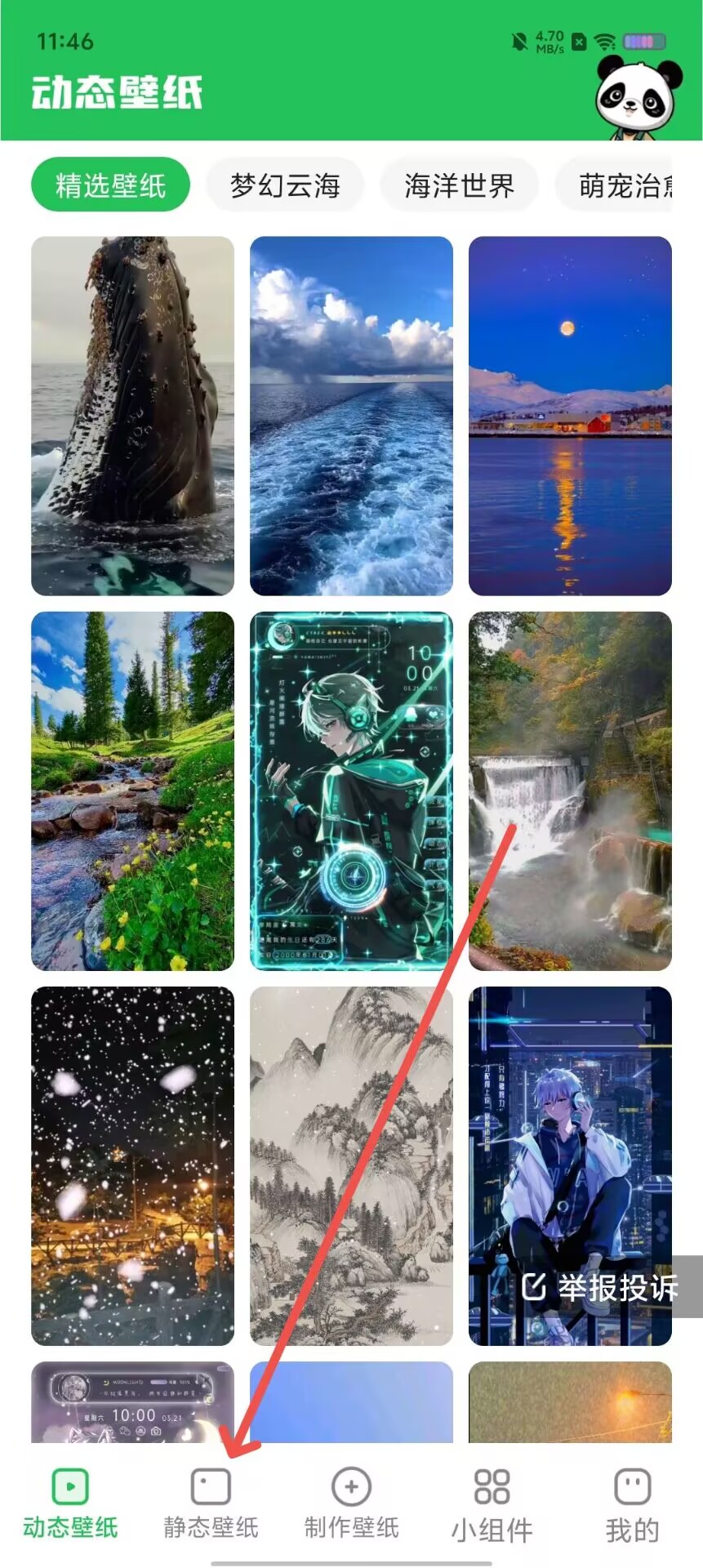
Task: Switch to the 静态壁纸 tab
Action: pyautogui.click(x=211, y=1504)
